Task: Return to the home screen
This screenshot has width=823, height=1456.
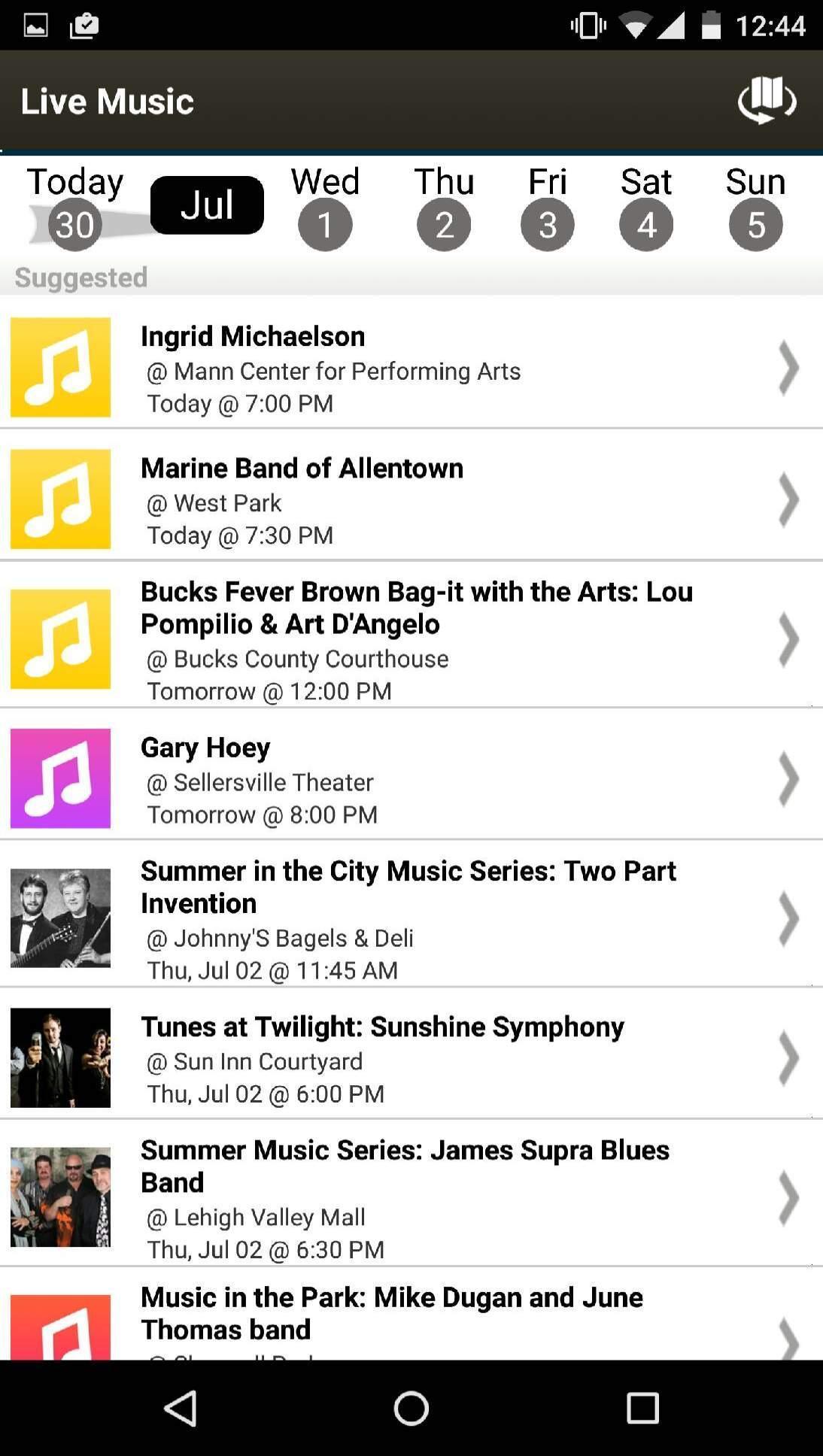Action: (411, 1408)
